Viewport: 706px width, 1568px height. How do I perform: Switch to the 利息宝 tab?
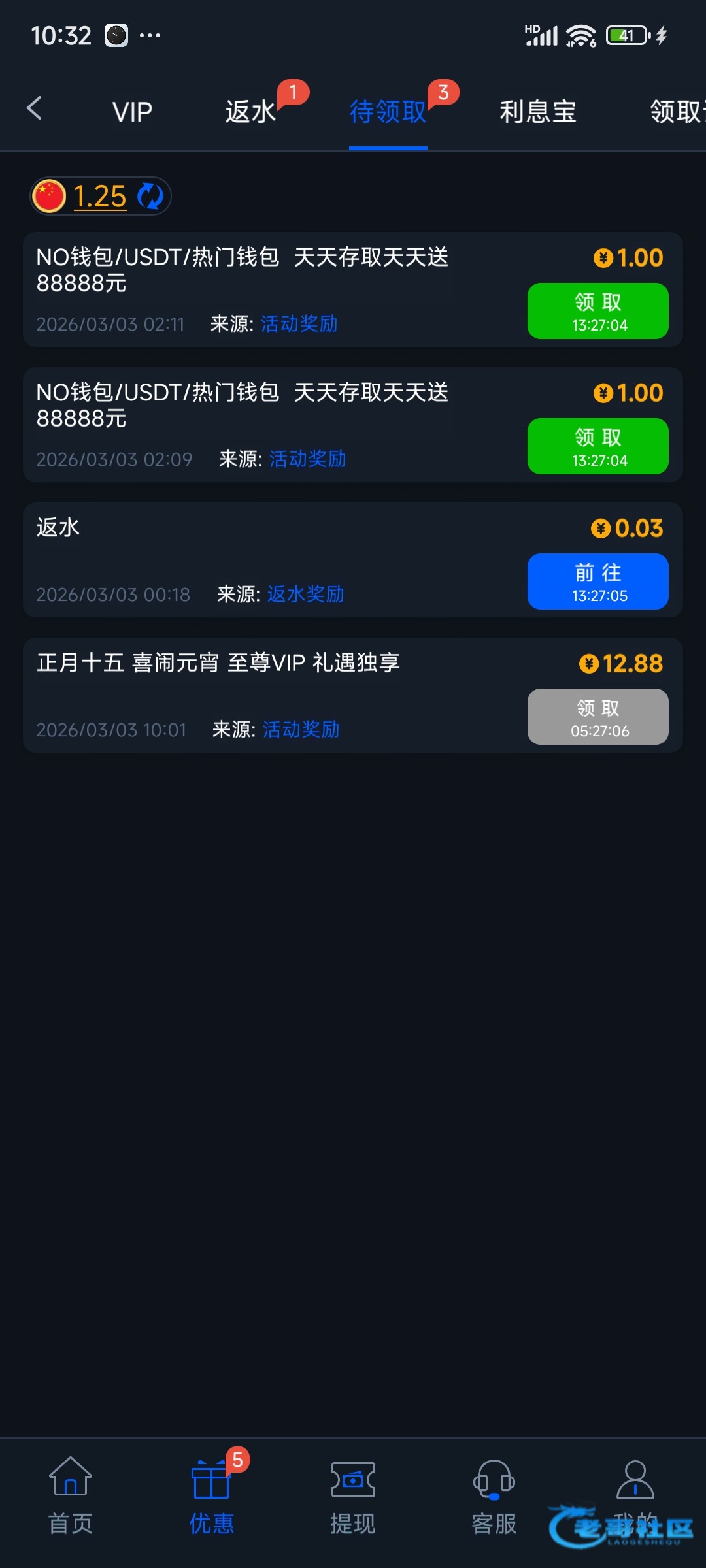[x=537, y=112]
